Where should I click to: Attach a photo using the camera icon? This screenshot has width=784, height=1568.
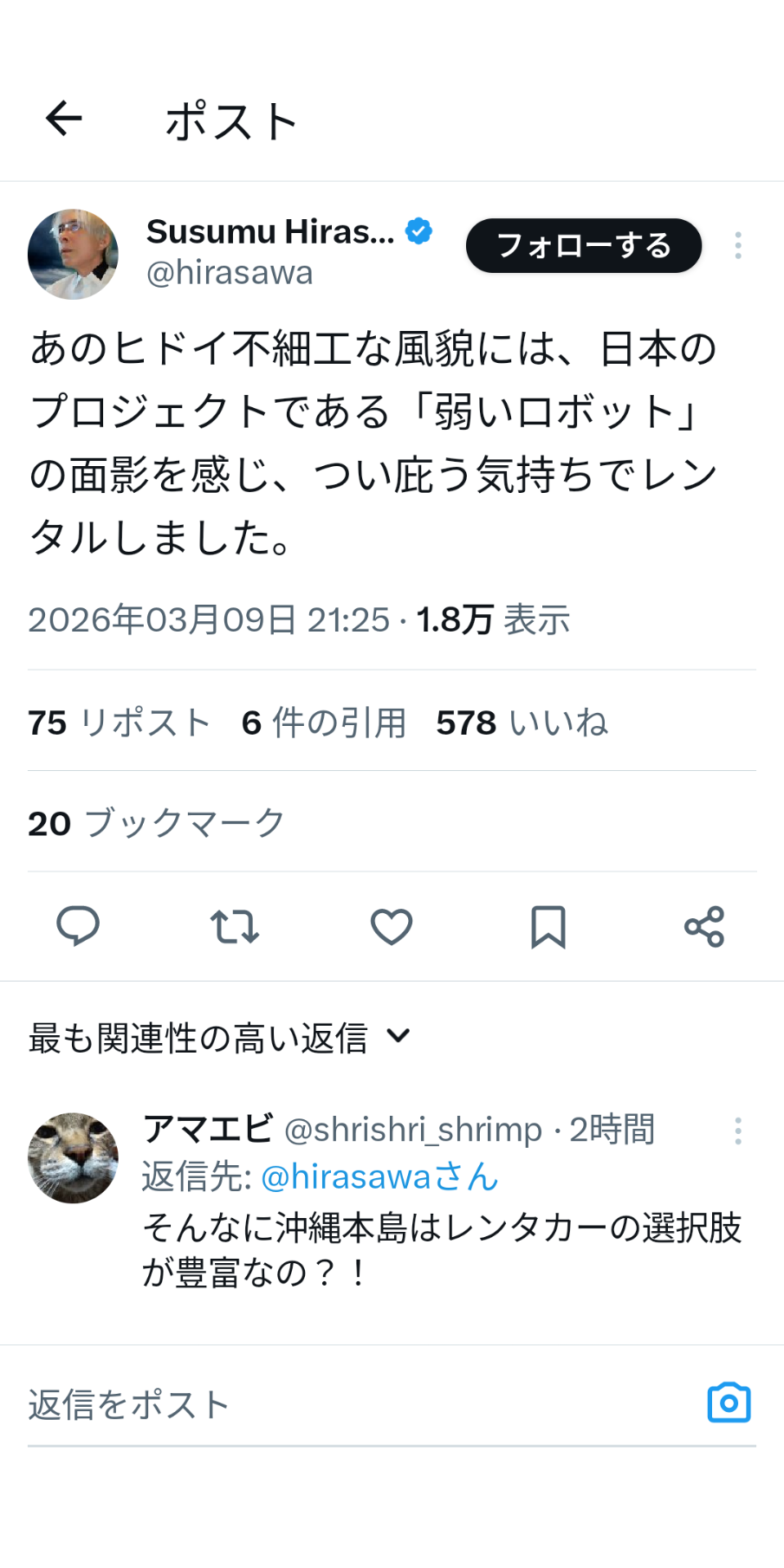coord(729,1403)
